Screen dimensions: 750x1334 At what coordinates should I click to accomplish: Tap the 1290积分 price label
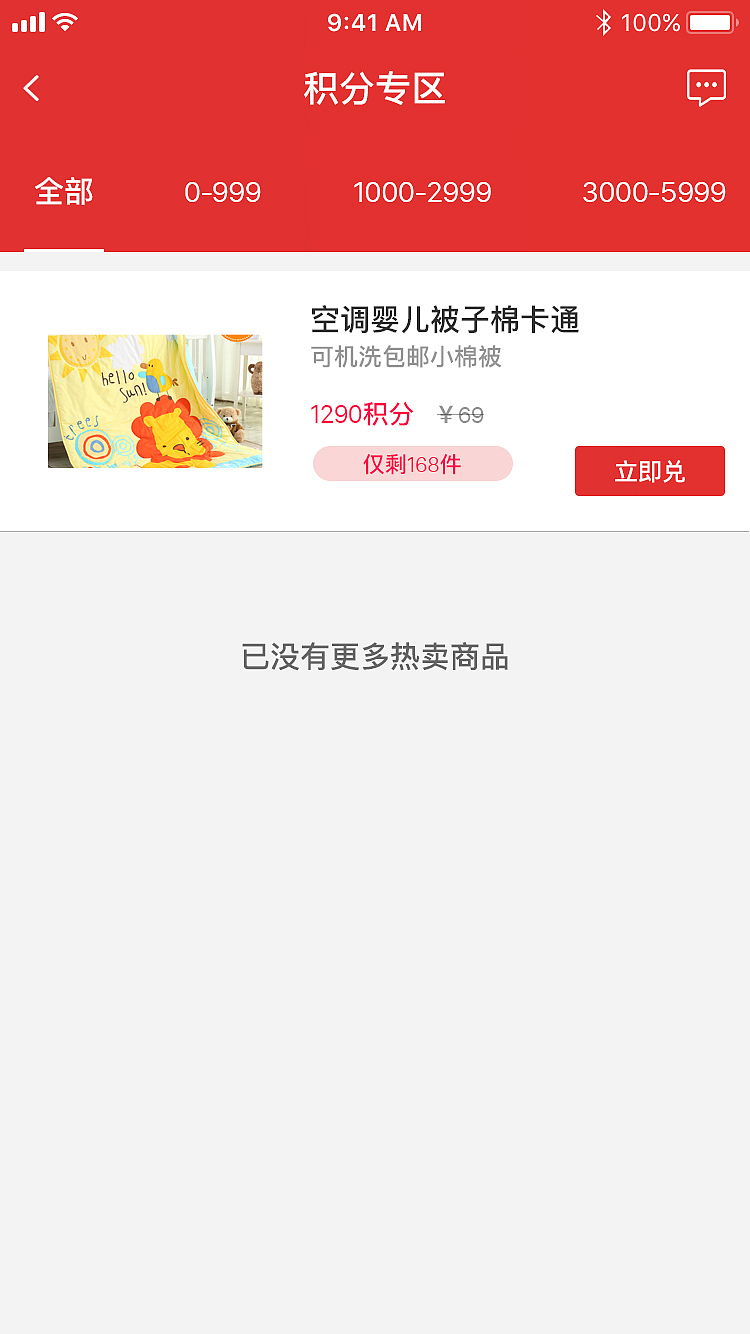pyautogui.click(x=362, y=414)
